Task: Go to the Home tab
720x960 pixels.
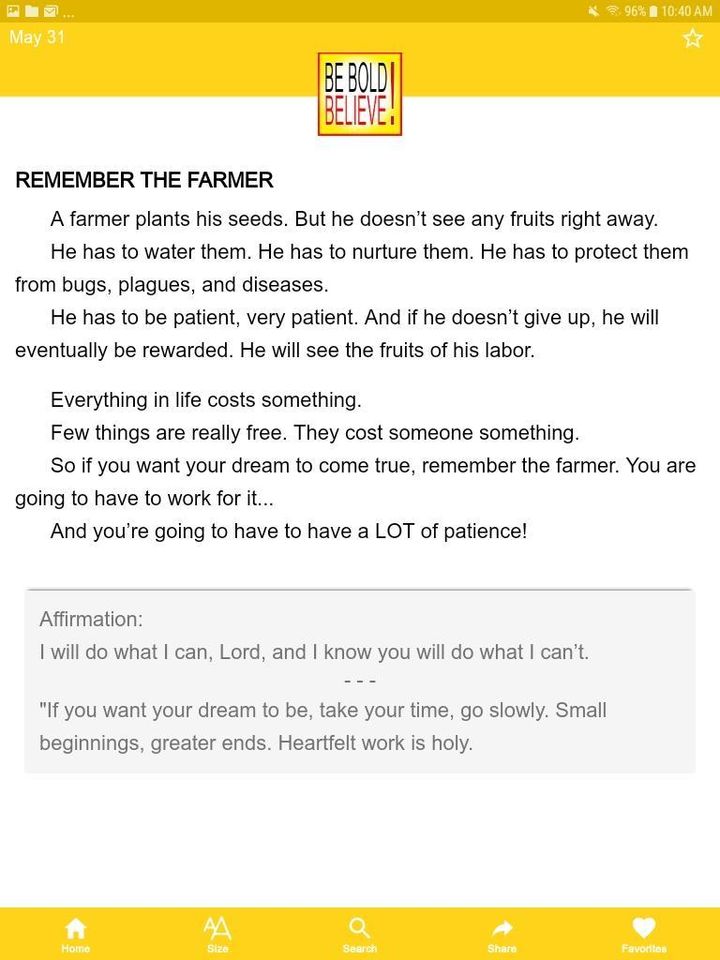Action: coord(75,934)
